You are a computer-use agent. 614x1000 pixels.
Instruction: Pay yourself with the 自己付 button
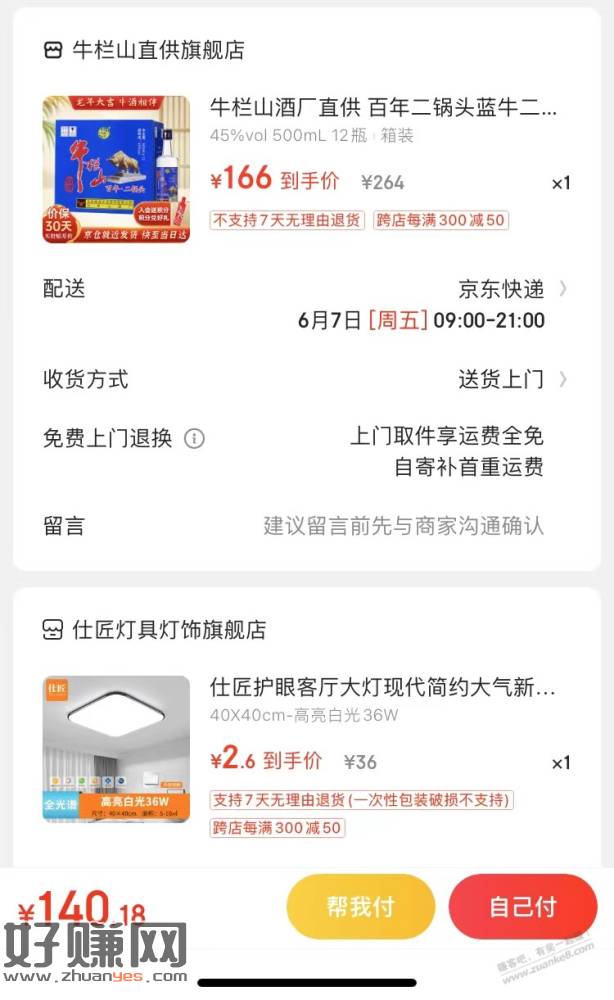[x=522, y=907]
